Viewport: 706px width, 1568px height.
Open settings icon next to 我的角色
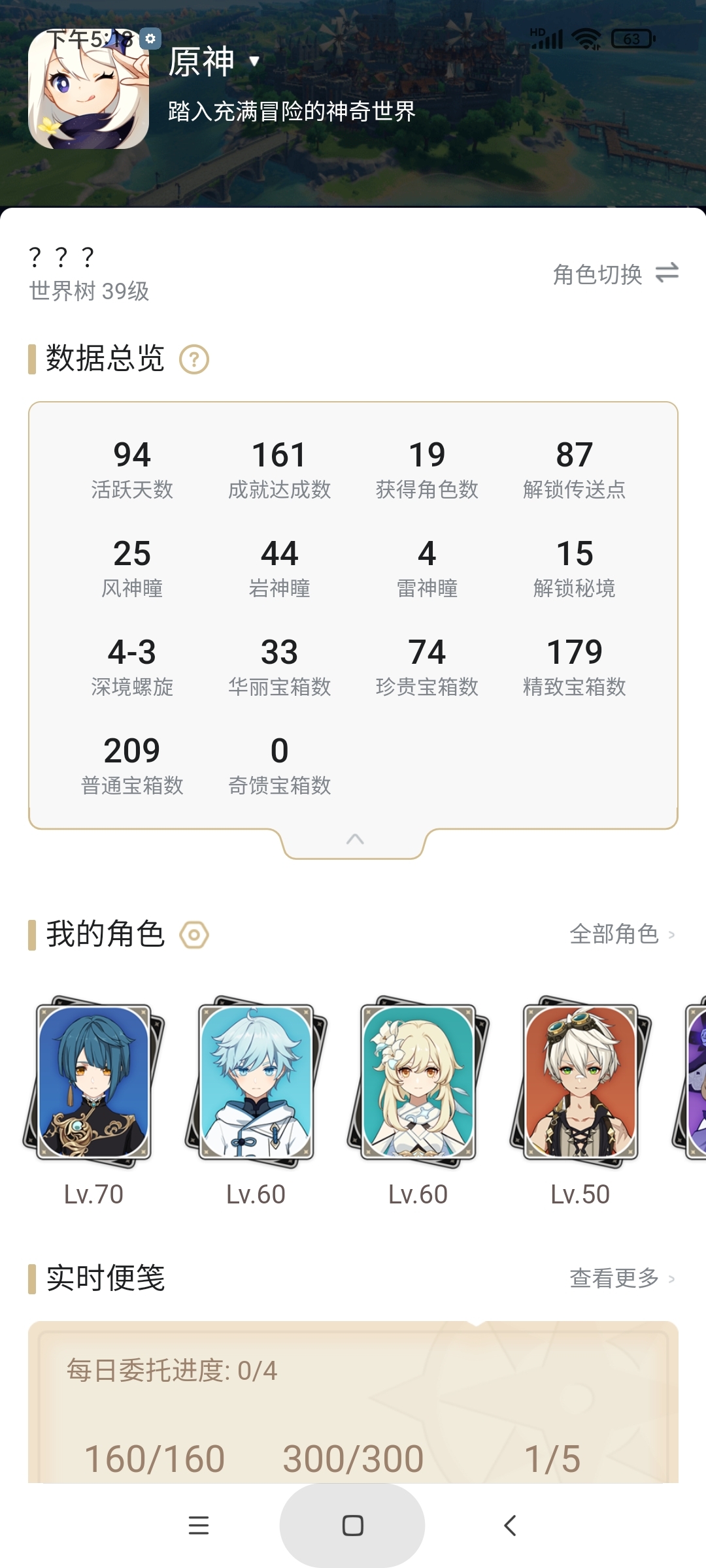194,935
